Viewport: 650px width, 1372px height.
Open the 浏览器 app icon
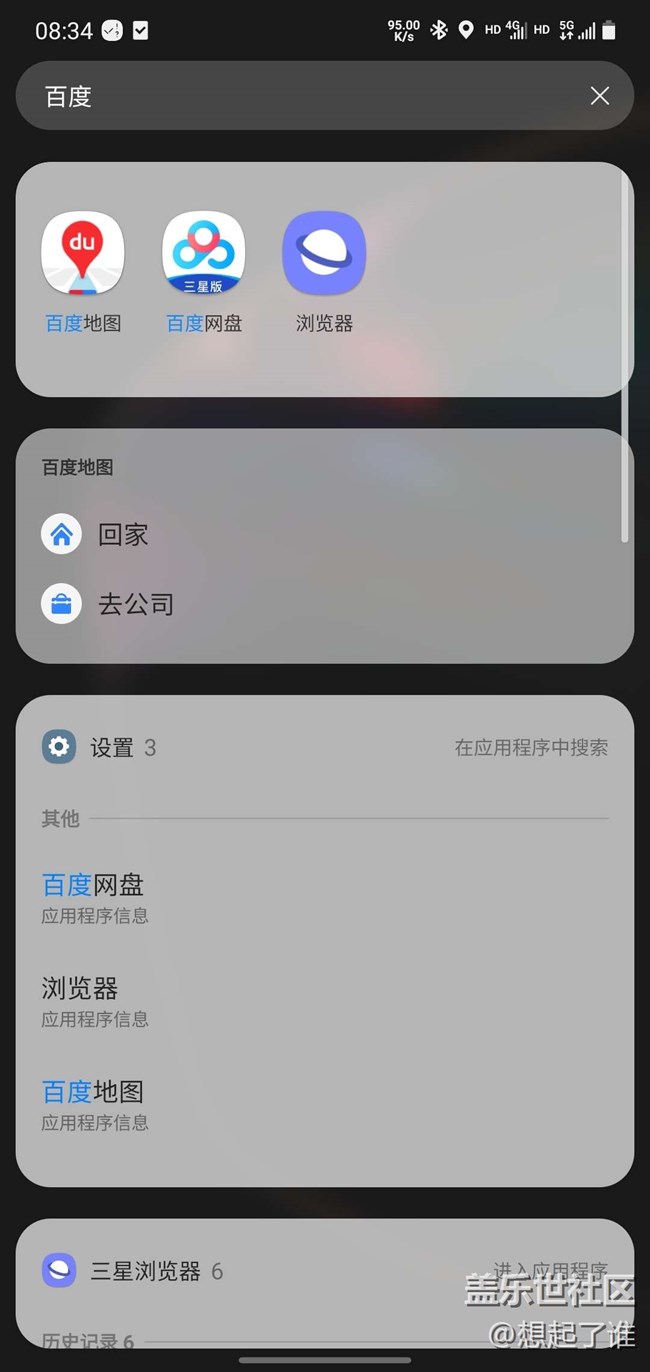(x=324, y=254)
